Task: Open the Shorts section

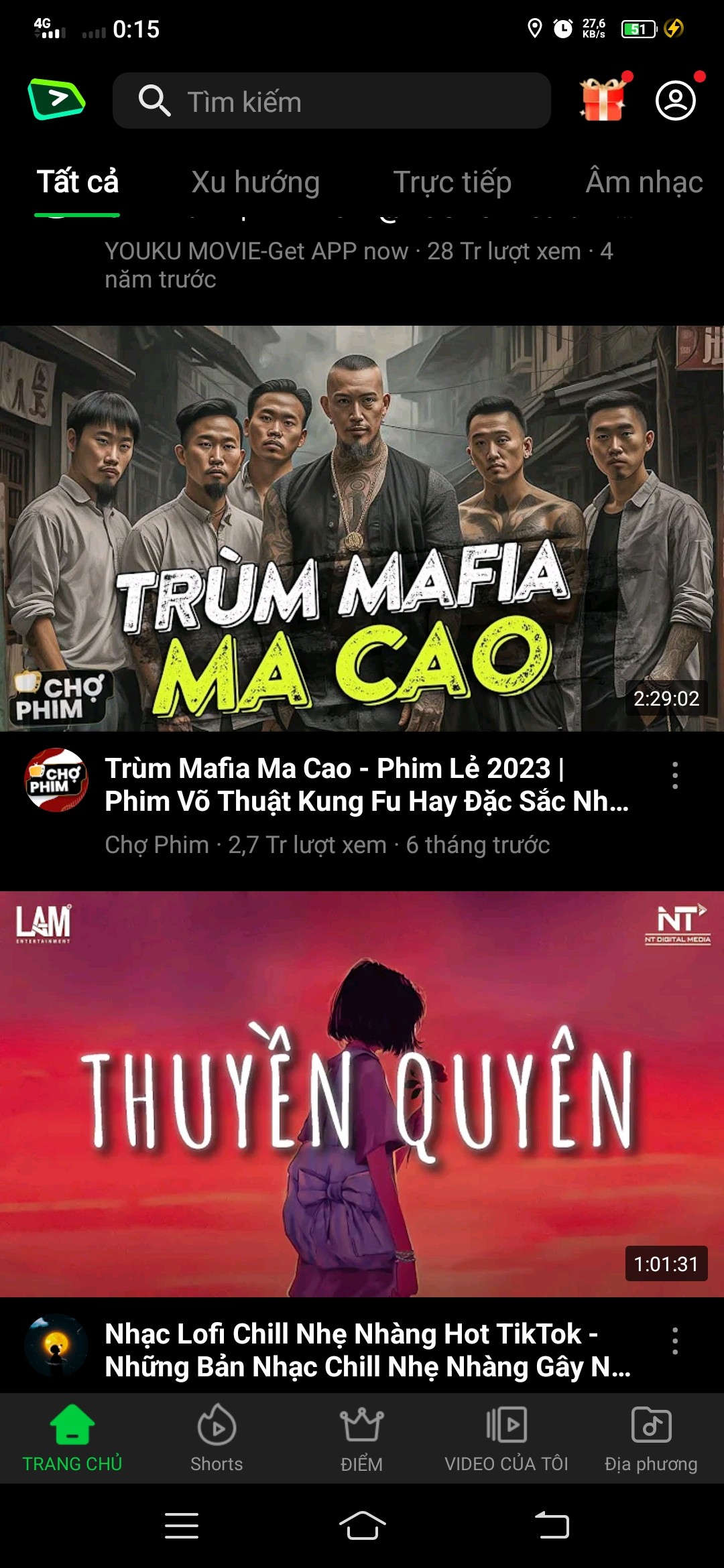Action: (x=217, y=1439)
